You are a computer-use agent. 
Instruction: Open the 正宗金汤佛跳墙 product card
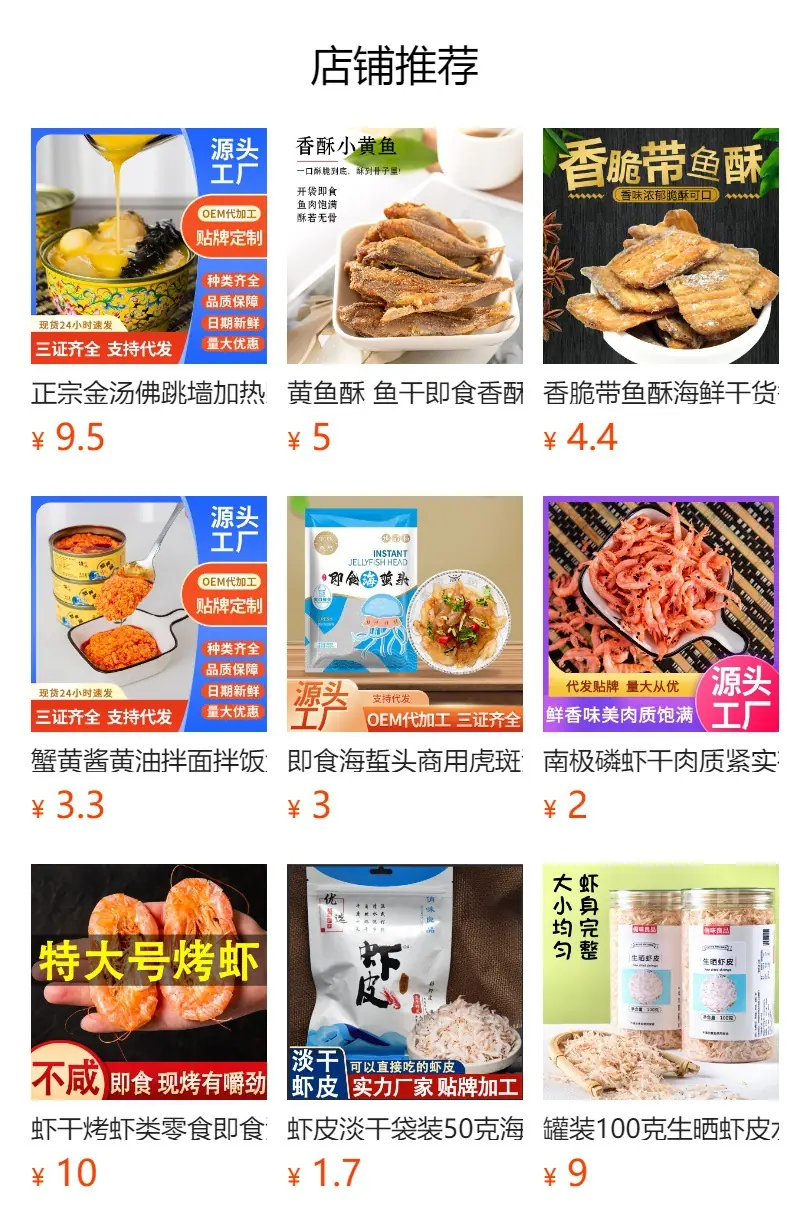pyautogui.click(x=149, y=291)
